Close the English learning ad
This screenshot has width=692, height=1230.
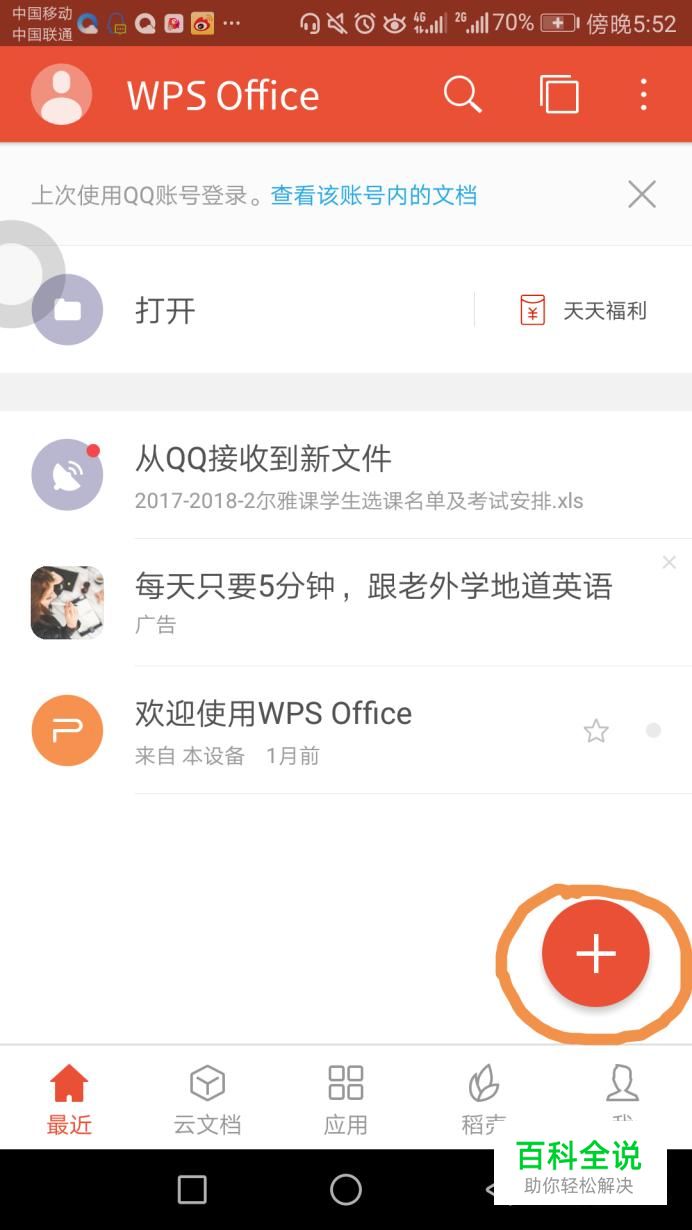click(669, 563)
